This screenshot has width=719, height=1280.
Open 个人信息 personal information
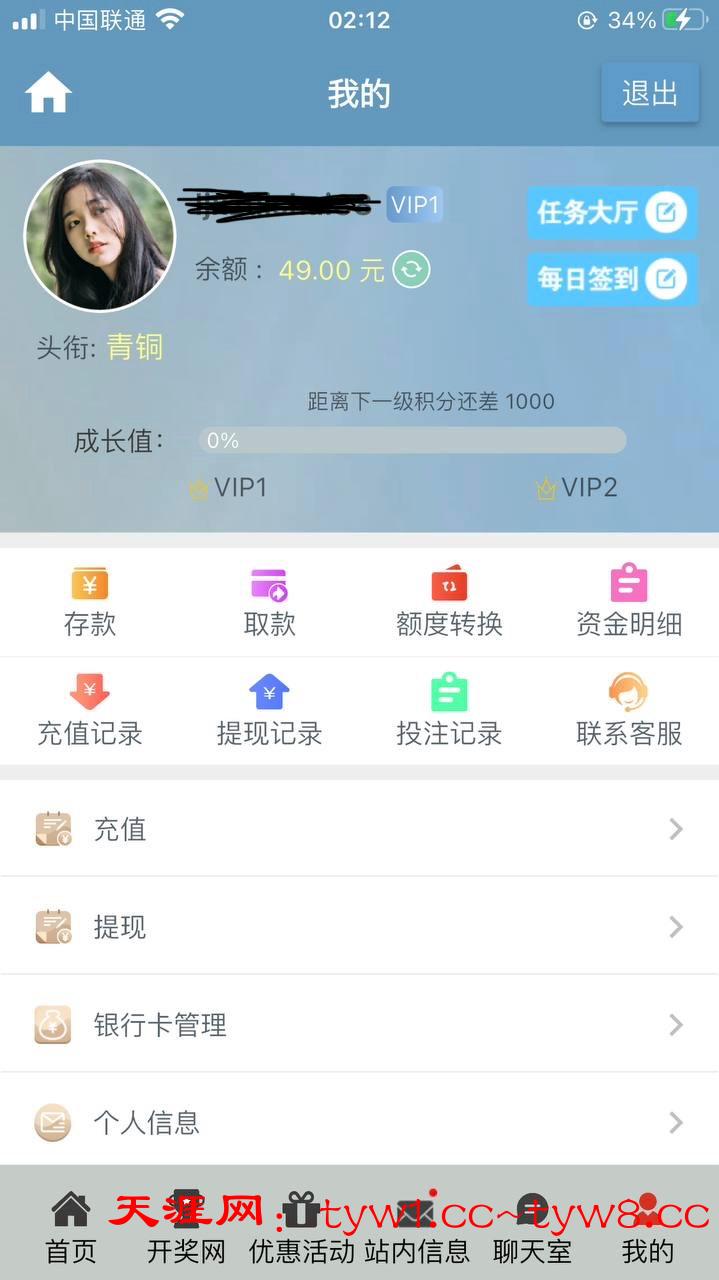click(359, 1122)
